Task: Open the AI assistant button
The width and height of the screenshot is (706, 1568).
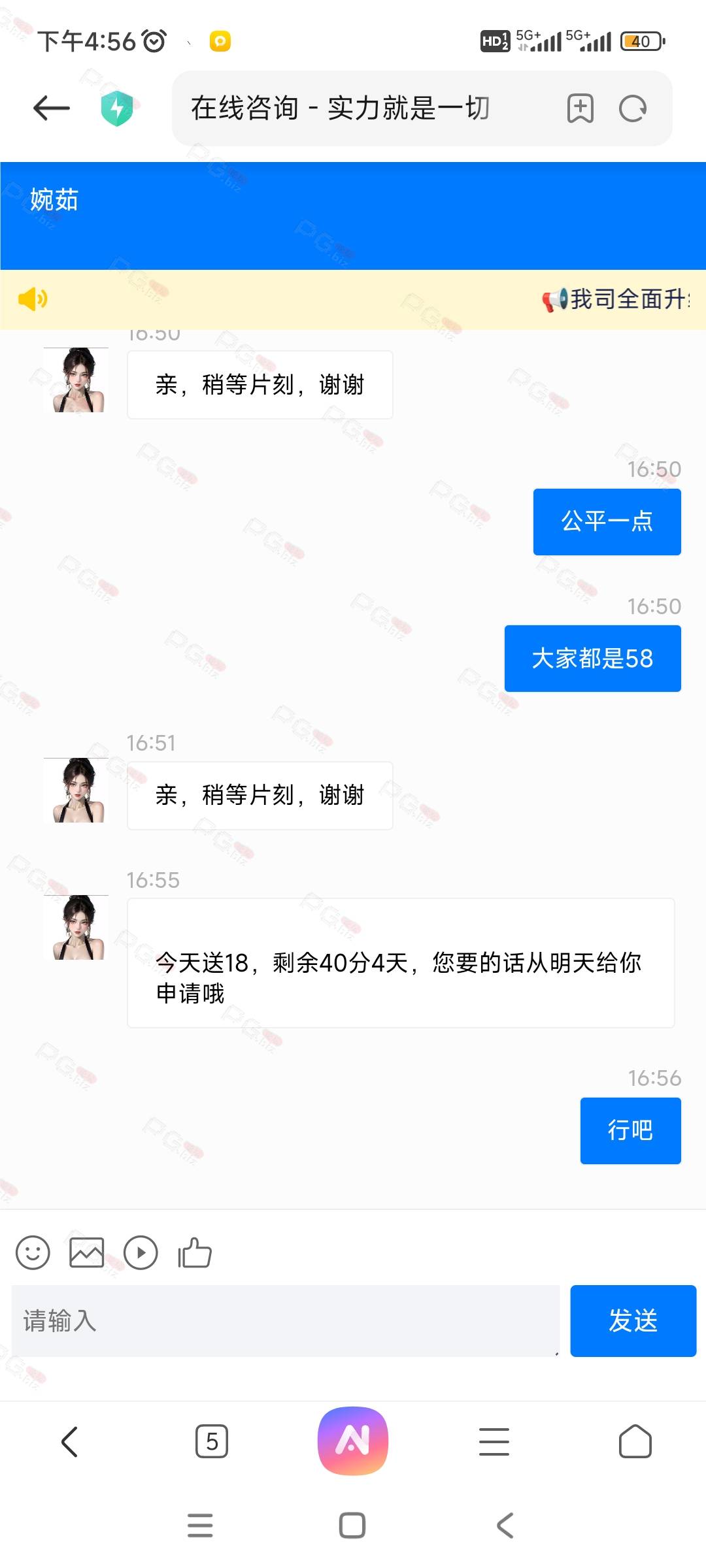Action: coord(353,1441)
